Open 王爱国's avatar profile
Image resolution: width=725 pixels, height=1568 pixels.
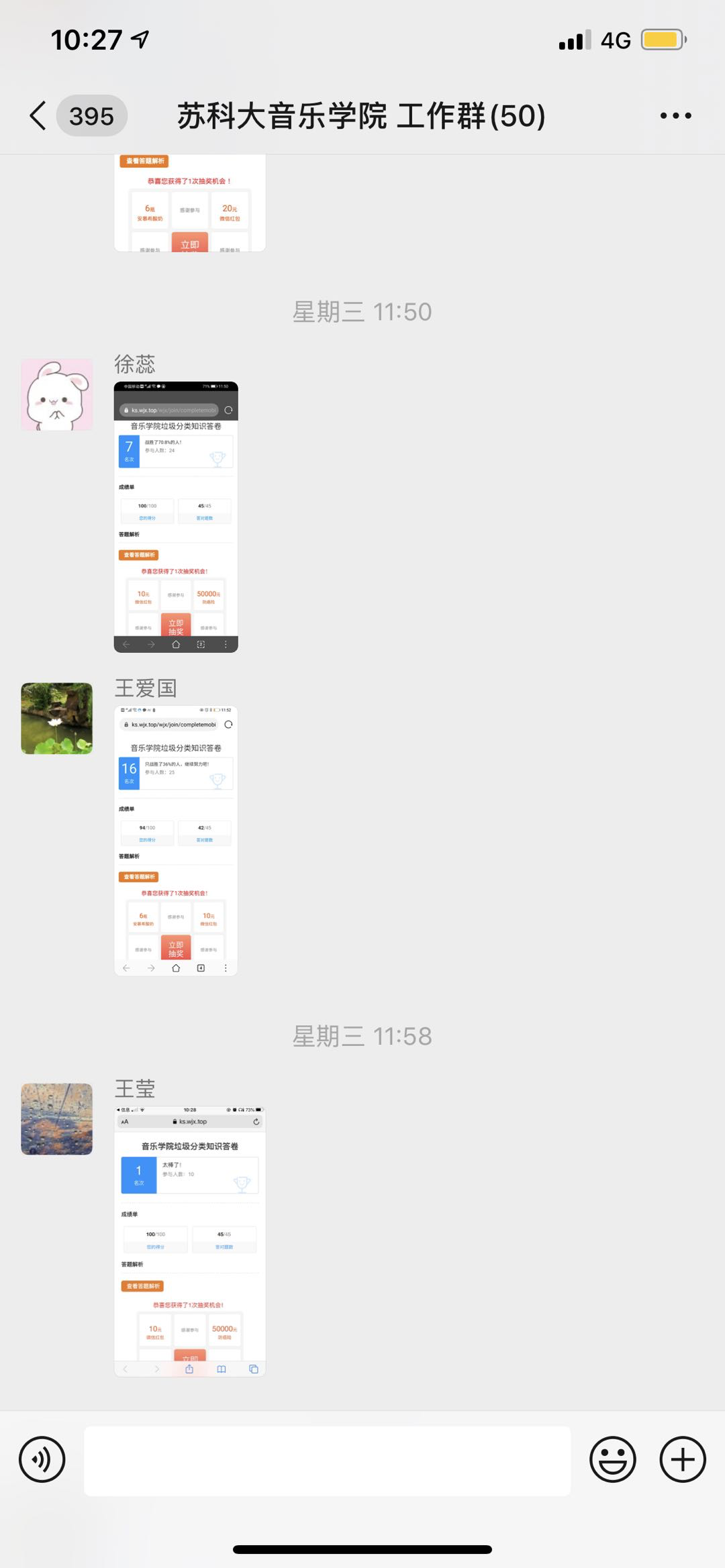click(x=57, y=719)
